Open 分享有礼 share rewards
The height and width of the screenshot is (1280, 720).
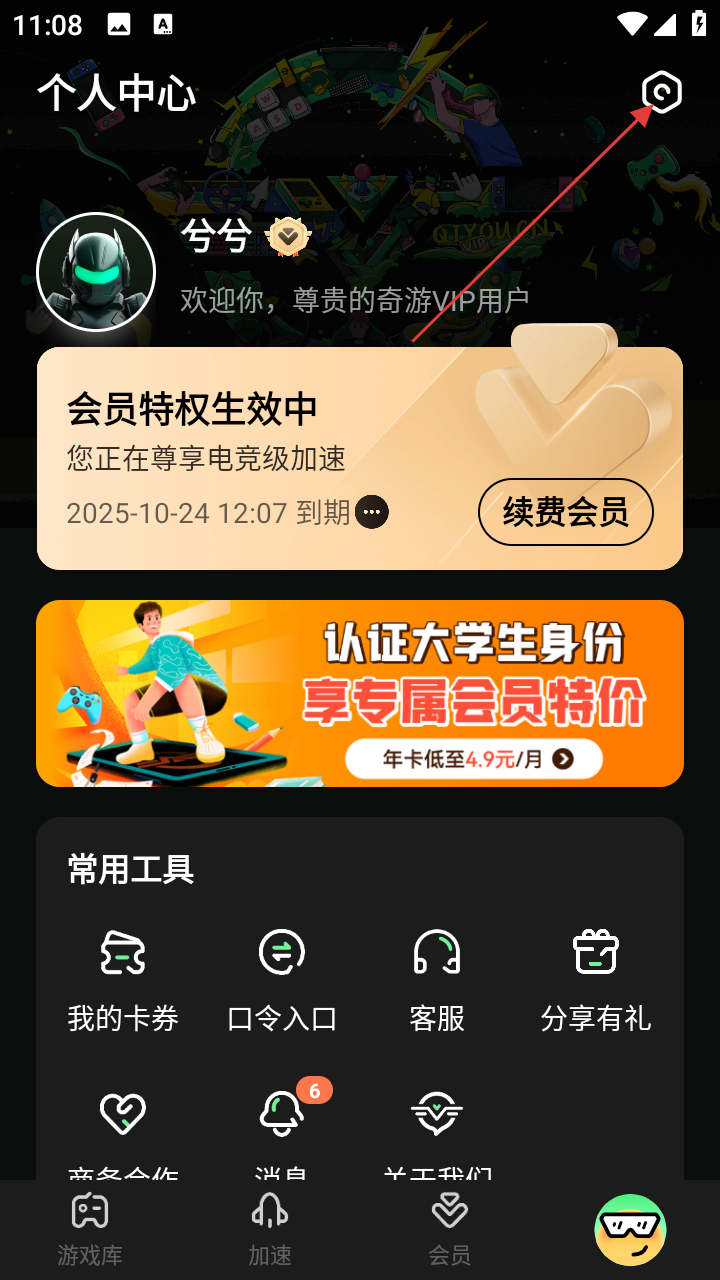coord(595,980)
